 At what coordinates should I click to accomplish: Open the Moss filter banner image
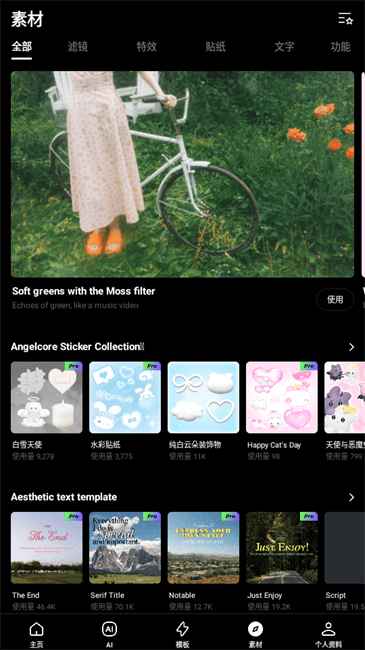tap(182, 174)
